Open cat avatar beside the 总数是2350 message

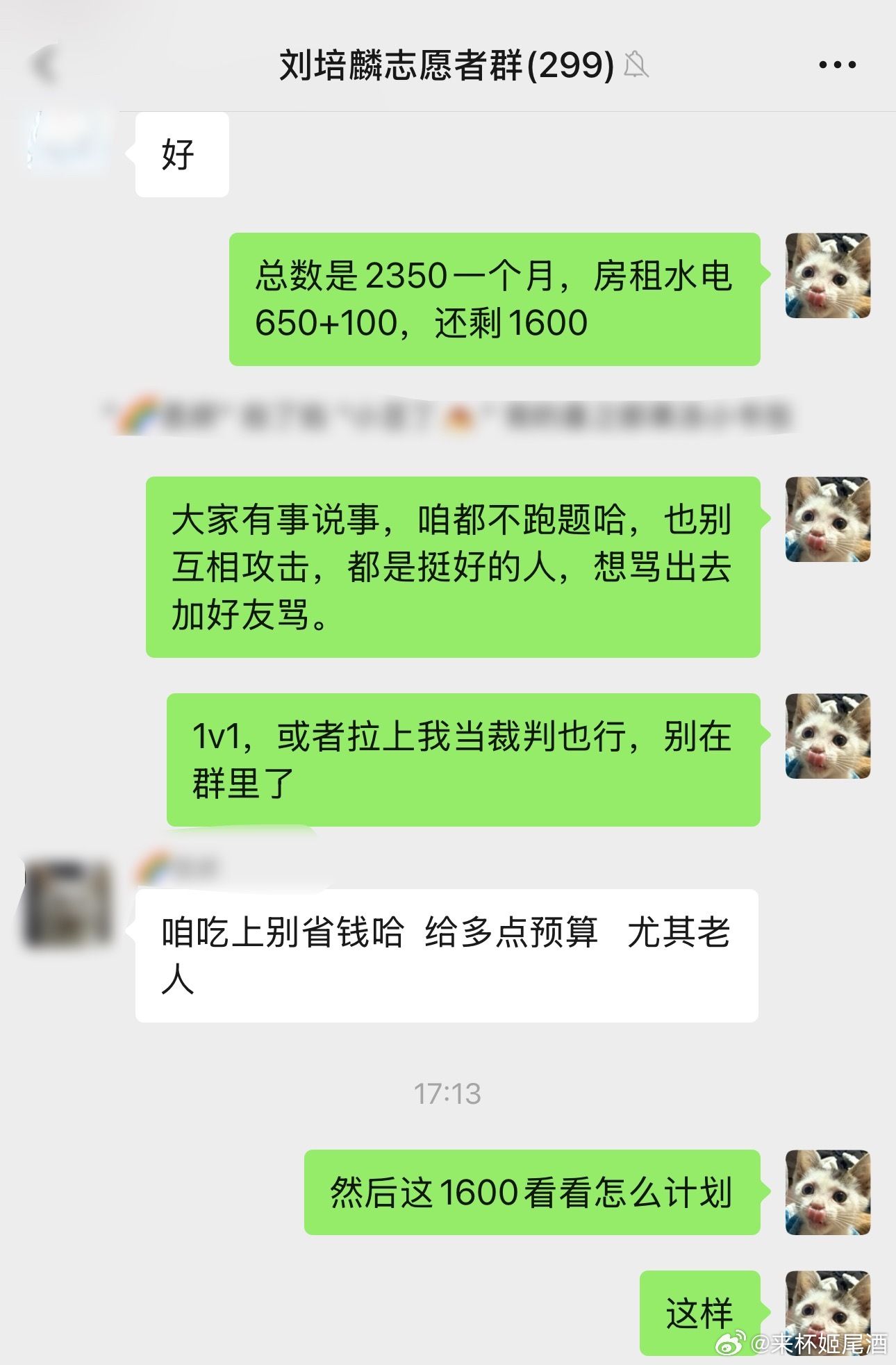pos(827,276)
